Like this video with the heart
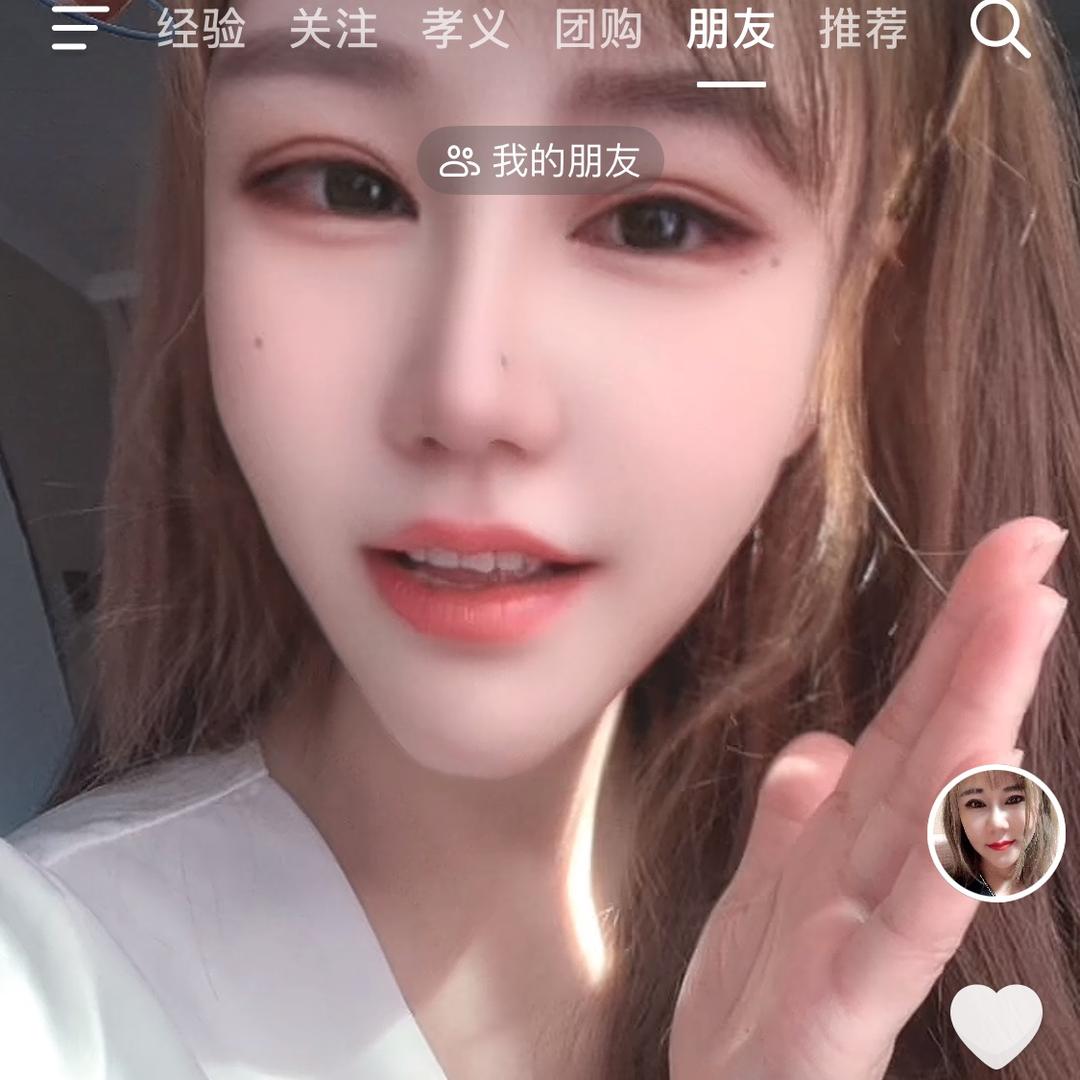Image resolution: width=1080 pixels, height=1080 pixels. pos(996,1025)
